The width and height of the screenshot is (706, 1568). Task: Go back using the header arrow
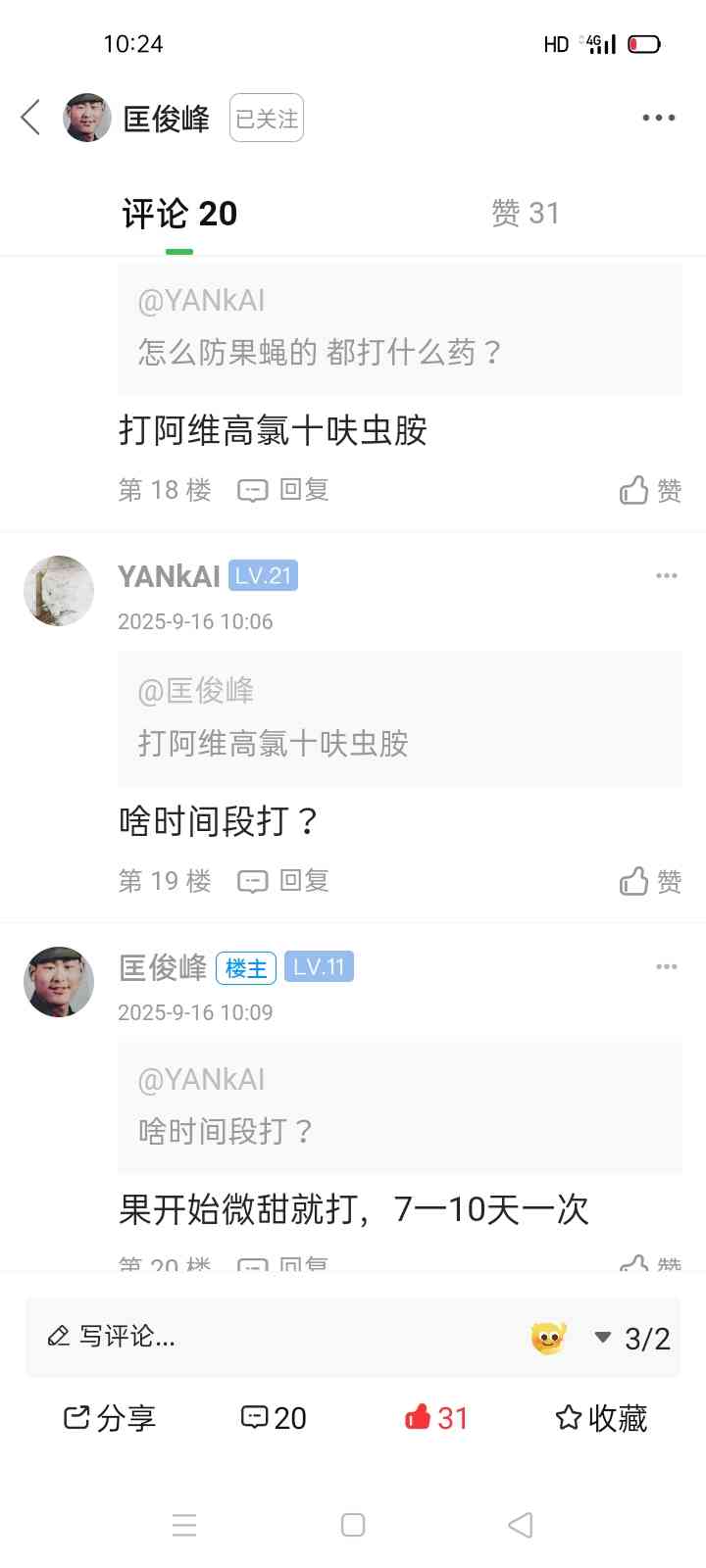[31, 118]
